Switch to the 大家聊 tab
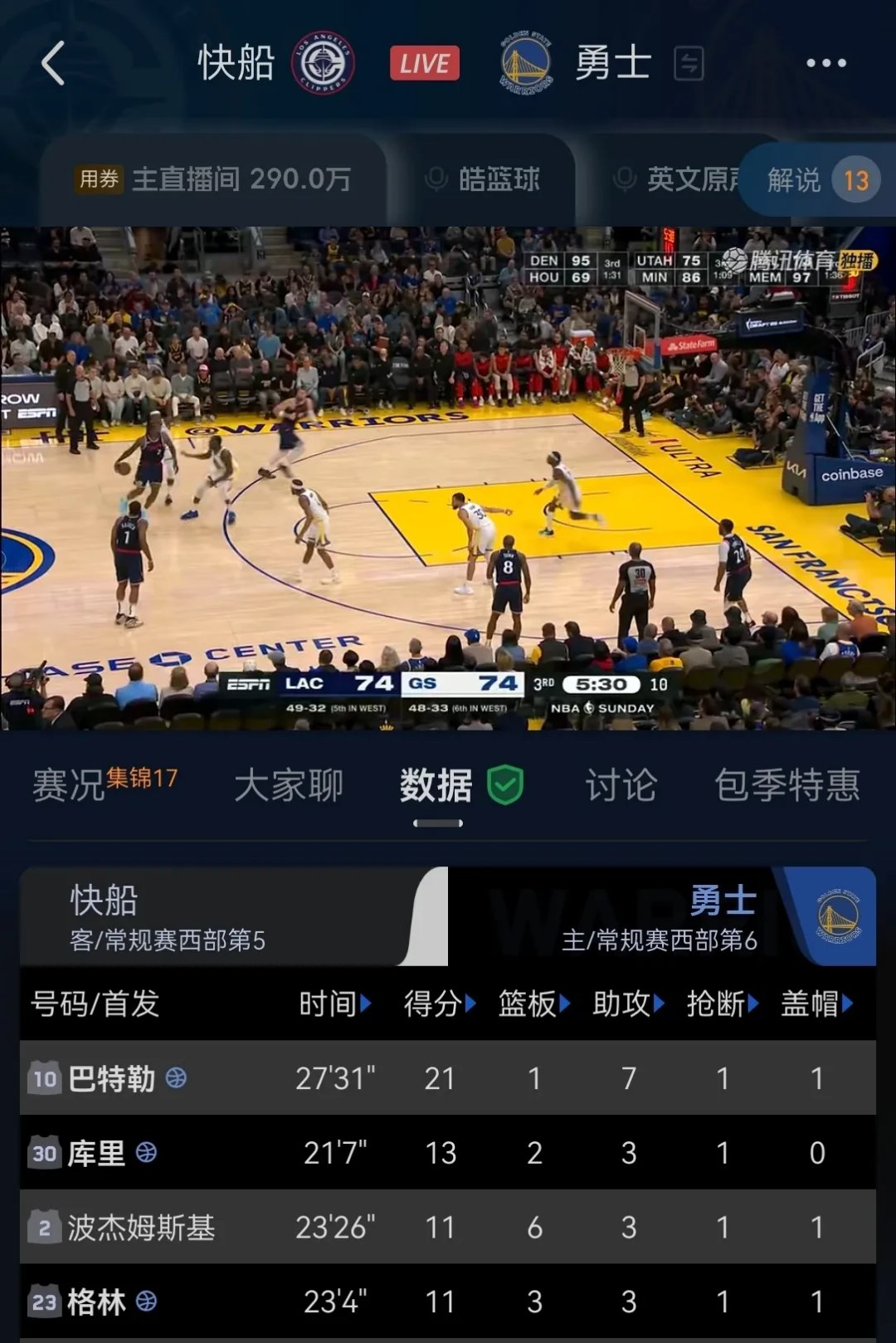896x1343 pixels. pos(289,787)
